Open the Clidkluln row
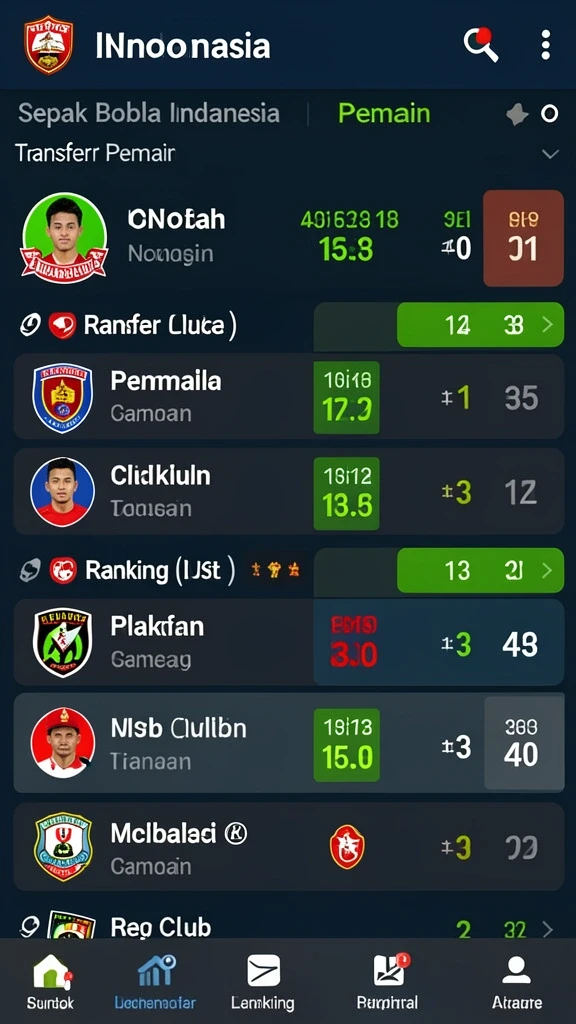 (288, 491)
